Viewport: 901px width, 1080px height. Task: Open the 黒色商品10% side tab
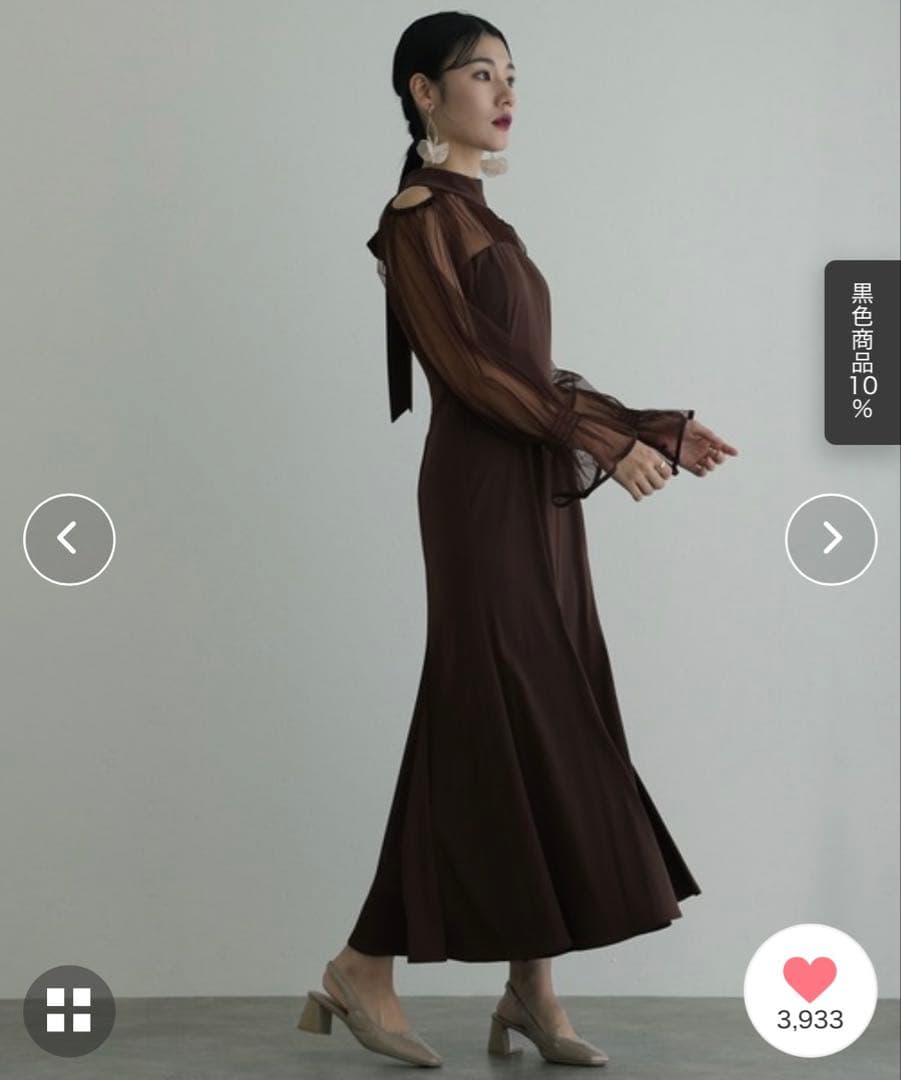tap(862, 352)
